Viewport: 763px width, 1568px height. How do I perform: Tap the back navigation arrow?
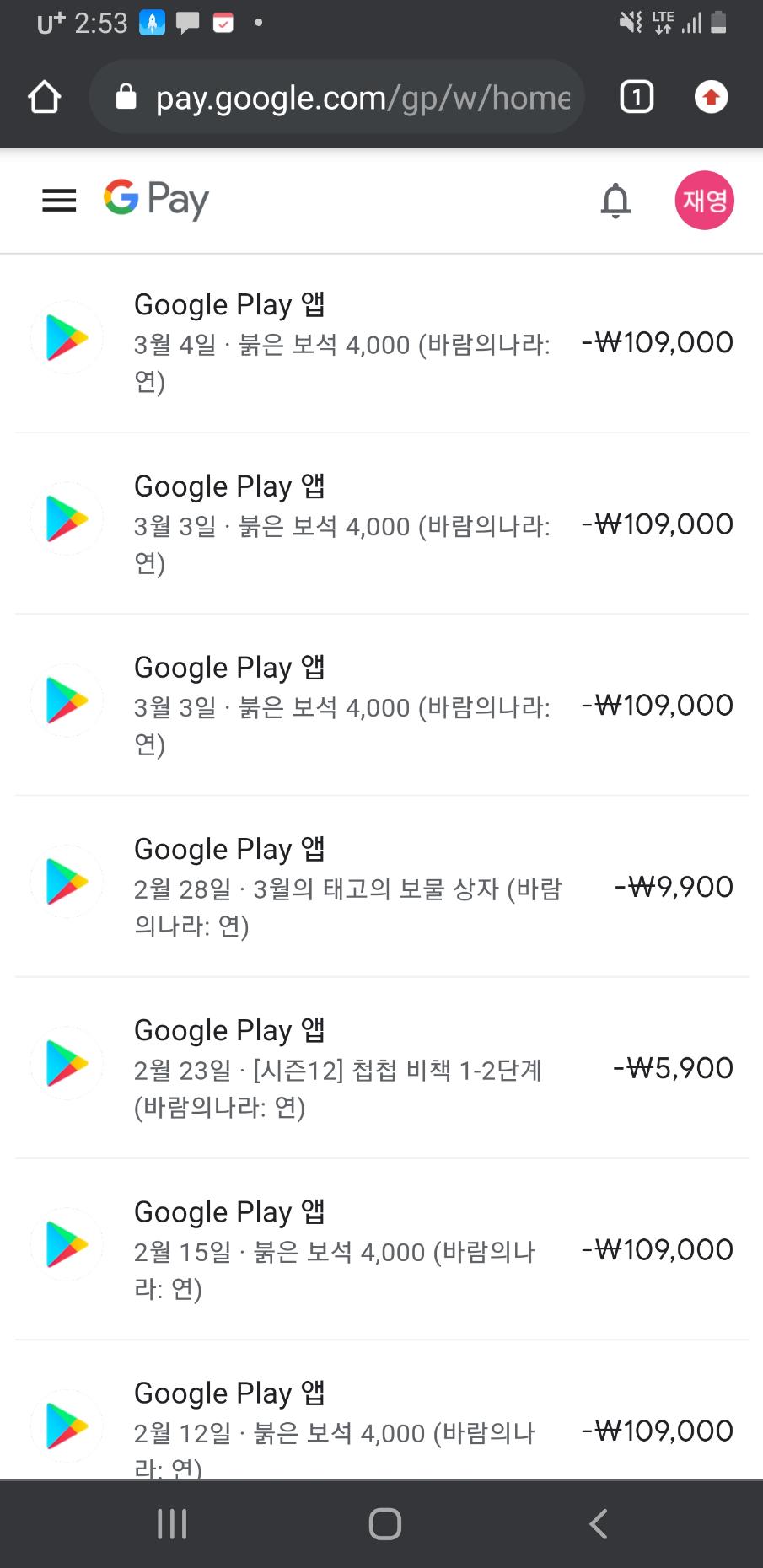click(x=598, y=1523)
